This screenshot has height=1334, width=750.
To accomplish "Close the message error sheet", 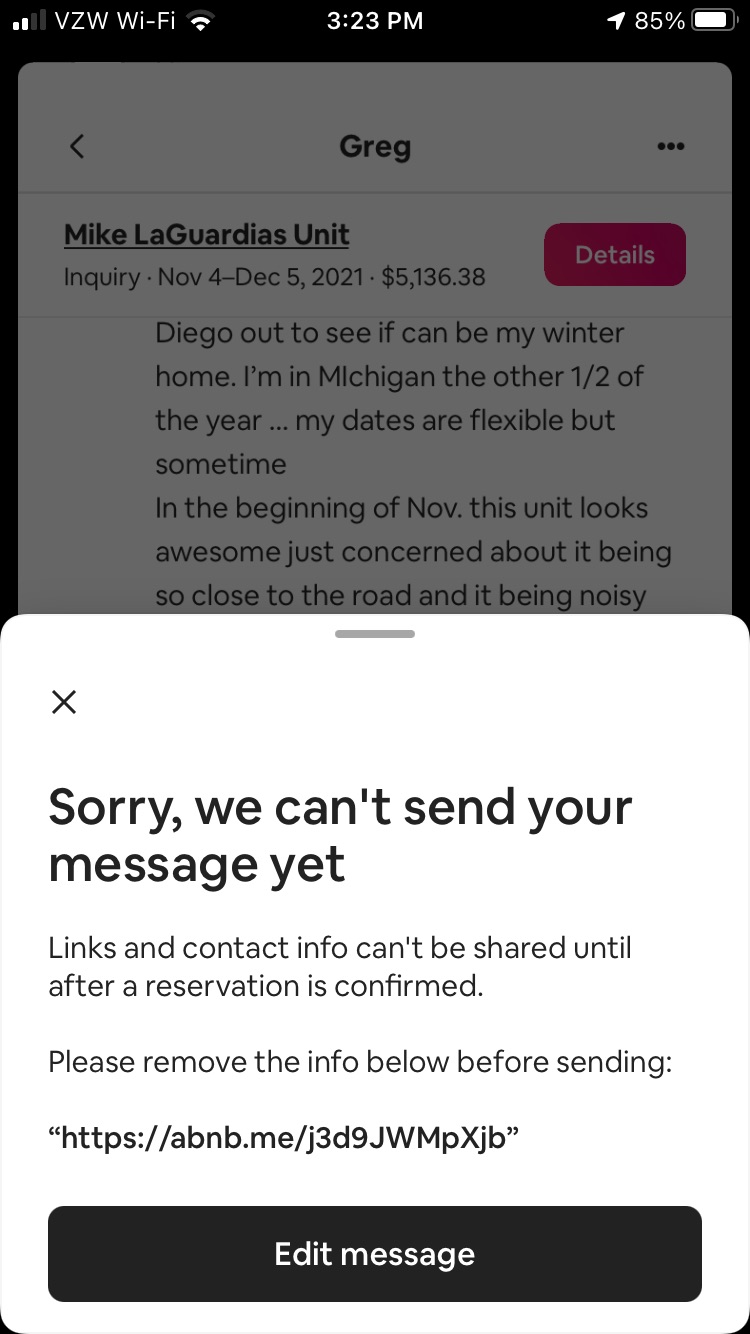I will click(64, 702).
